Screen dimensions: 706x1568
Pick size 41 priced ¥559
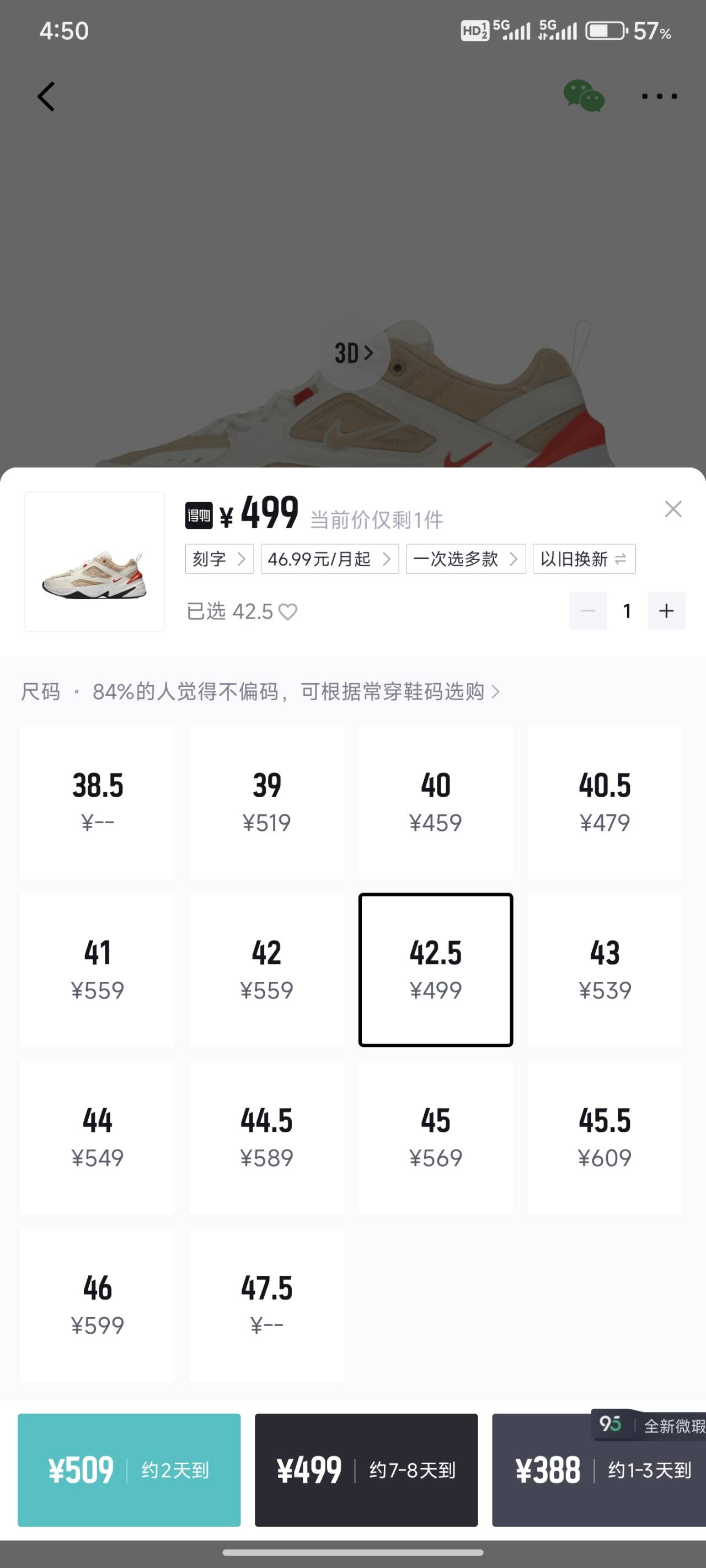click(98, 970)
